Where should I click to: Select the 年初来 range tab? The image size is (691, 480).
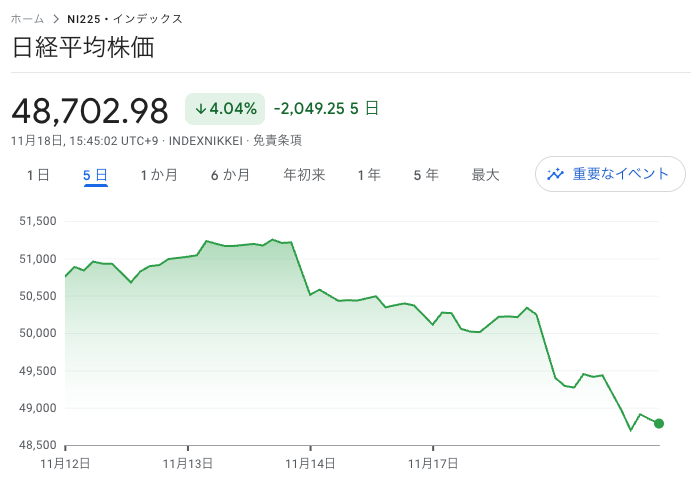304,175
